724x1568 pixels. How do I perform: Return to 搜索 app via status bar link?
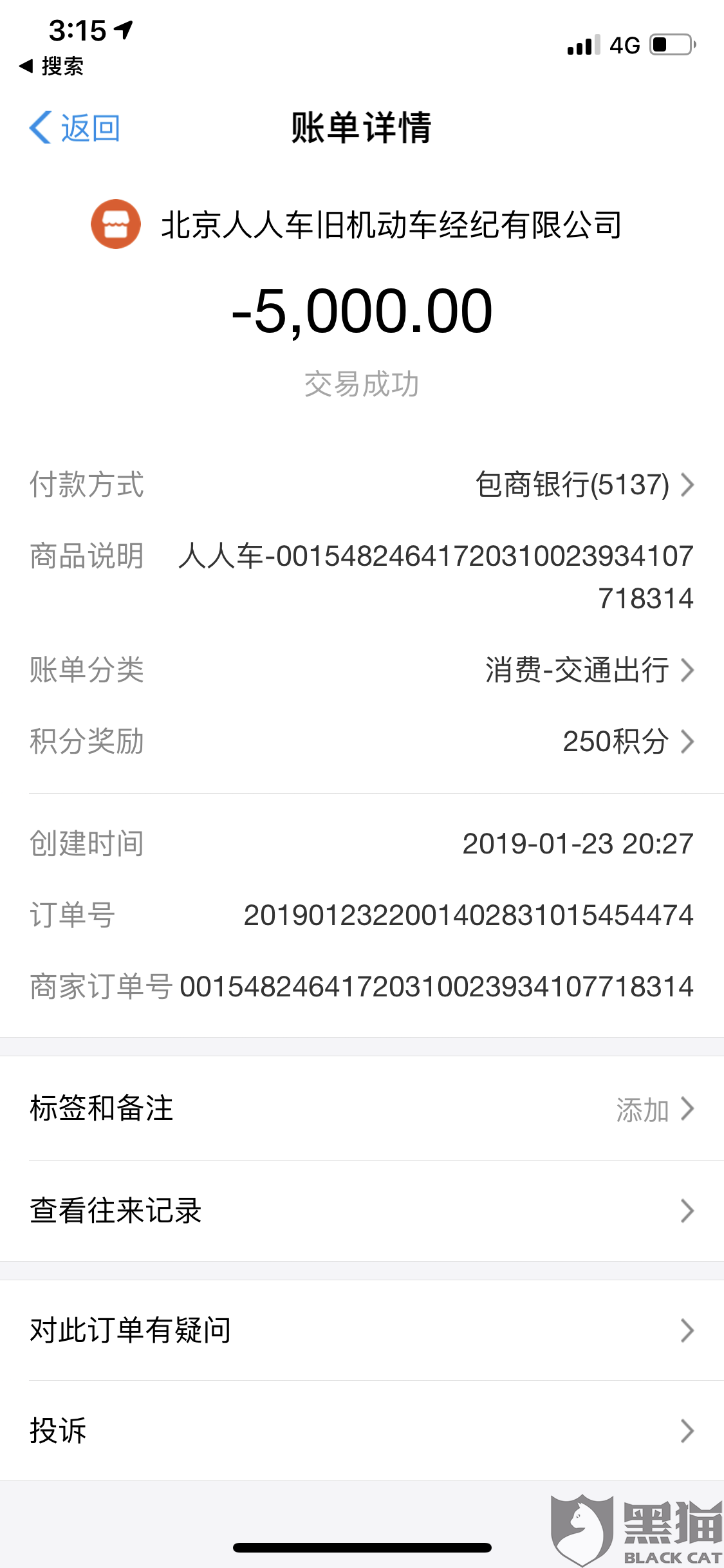[51, 66]
